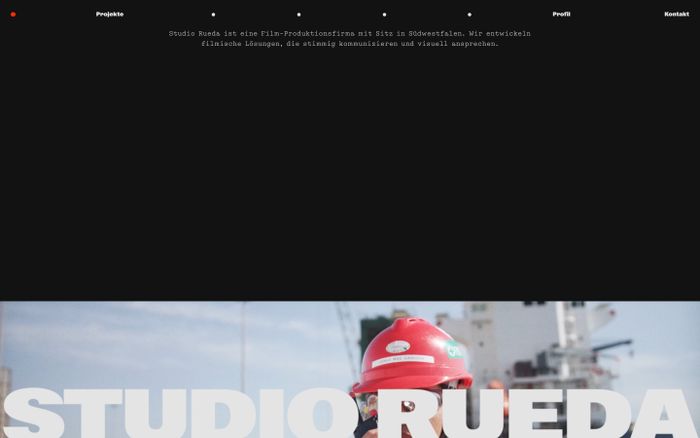Viewport: 700px width, 438px height.
Task: Tap the red dot home icon
Action: (13, 14)
